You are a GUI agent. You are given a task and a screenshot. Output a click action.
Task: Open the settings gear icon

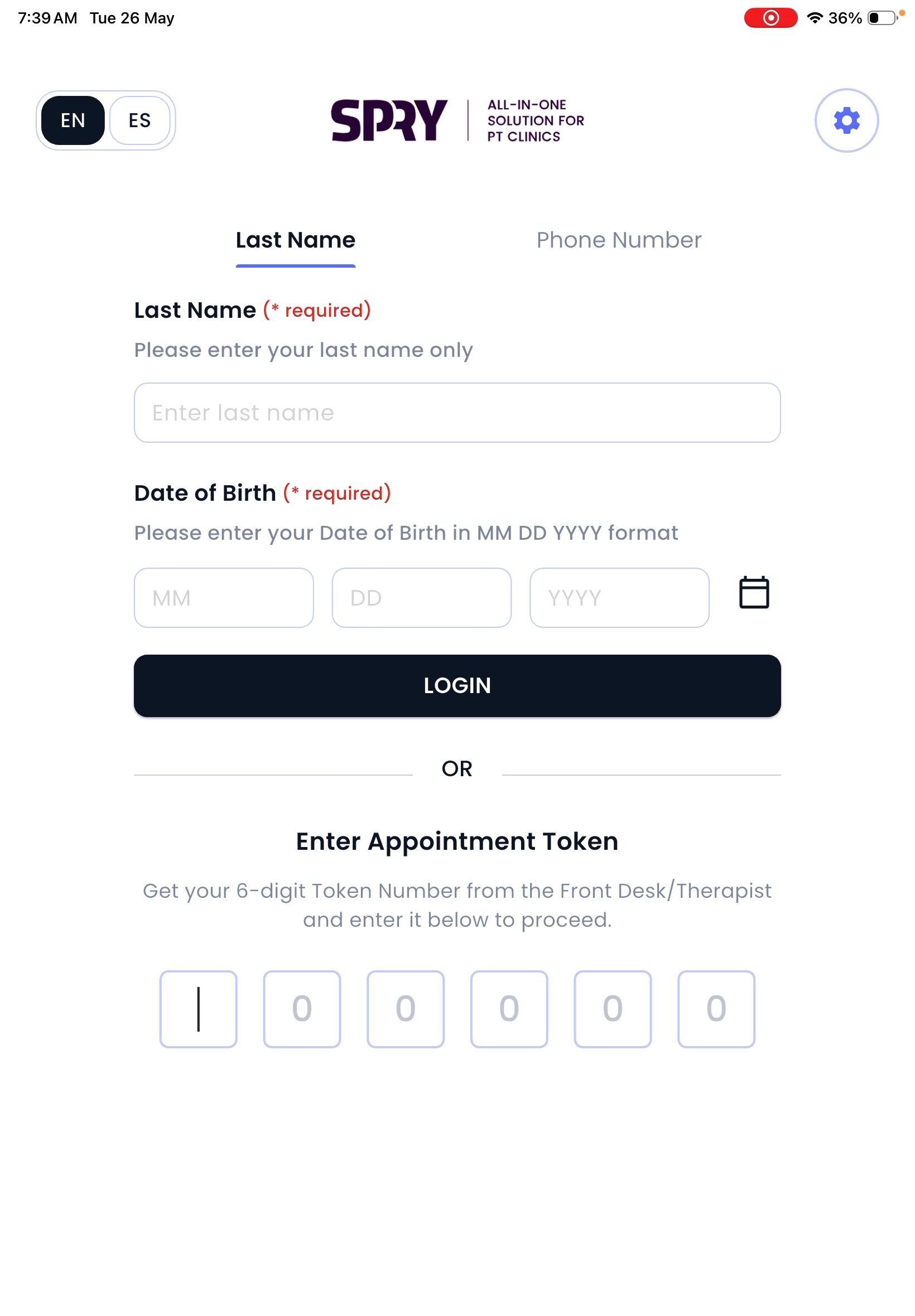(846, 120)
